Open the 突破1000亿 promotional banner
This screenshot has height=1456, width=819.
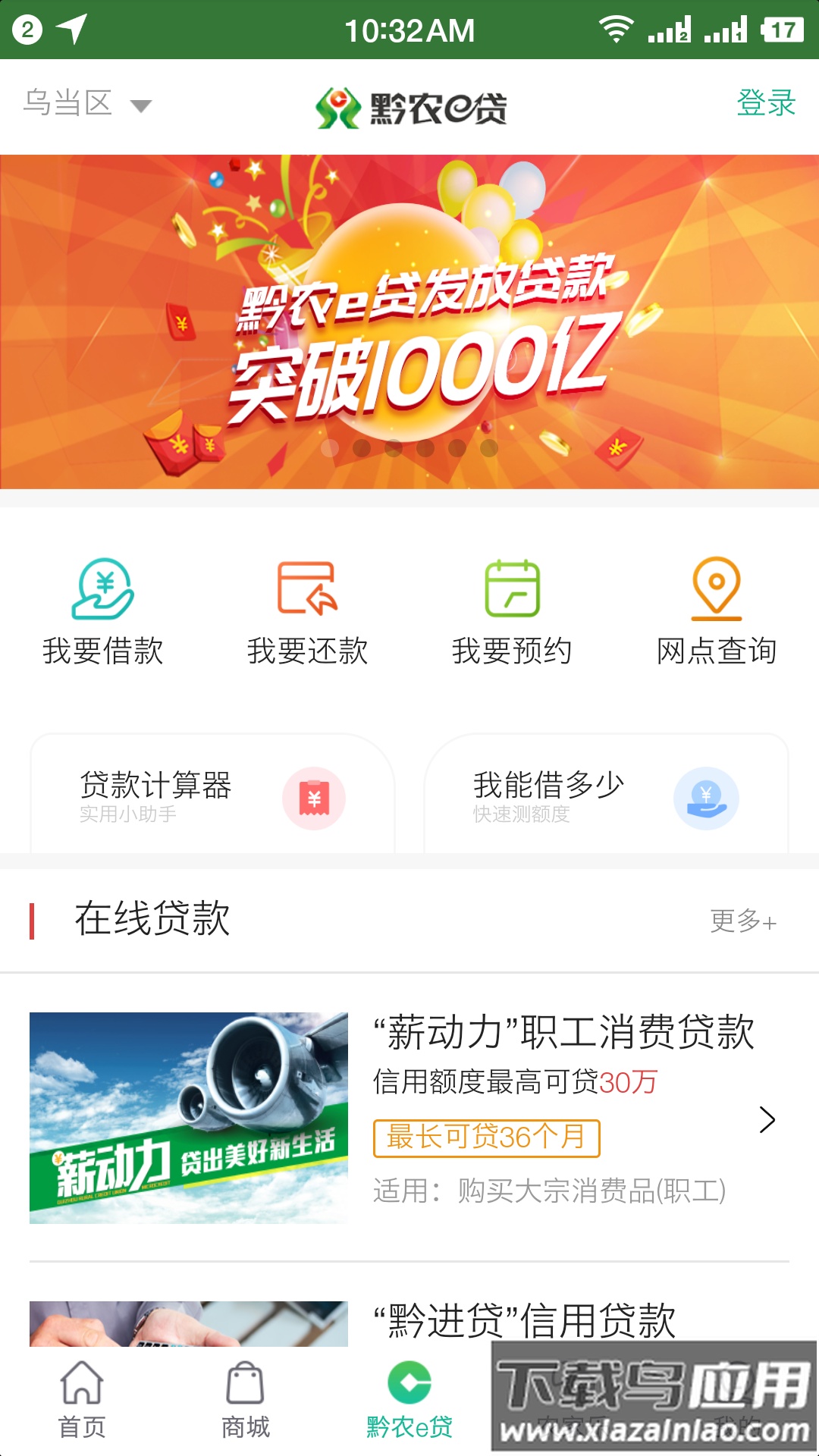(409, 322)
